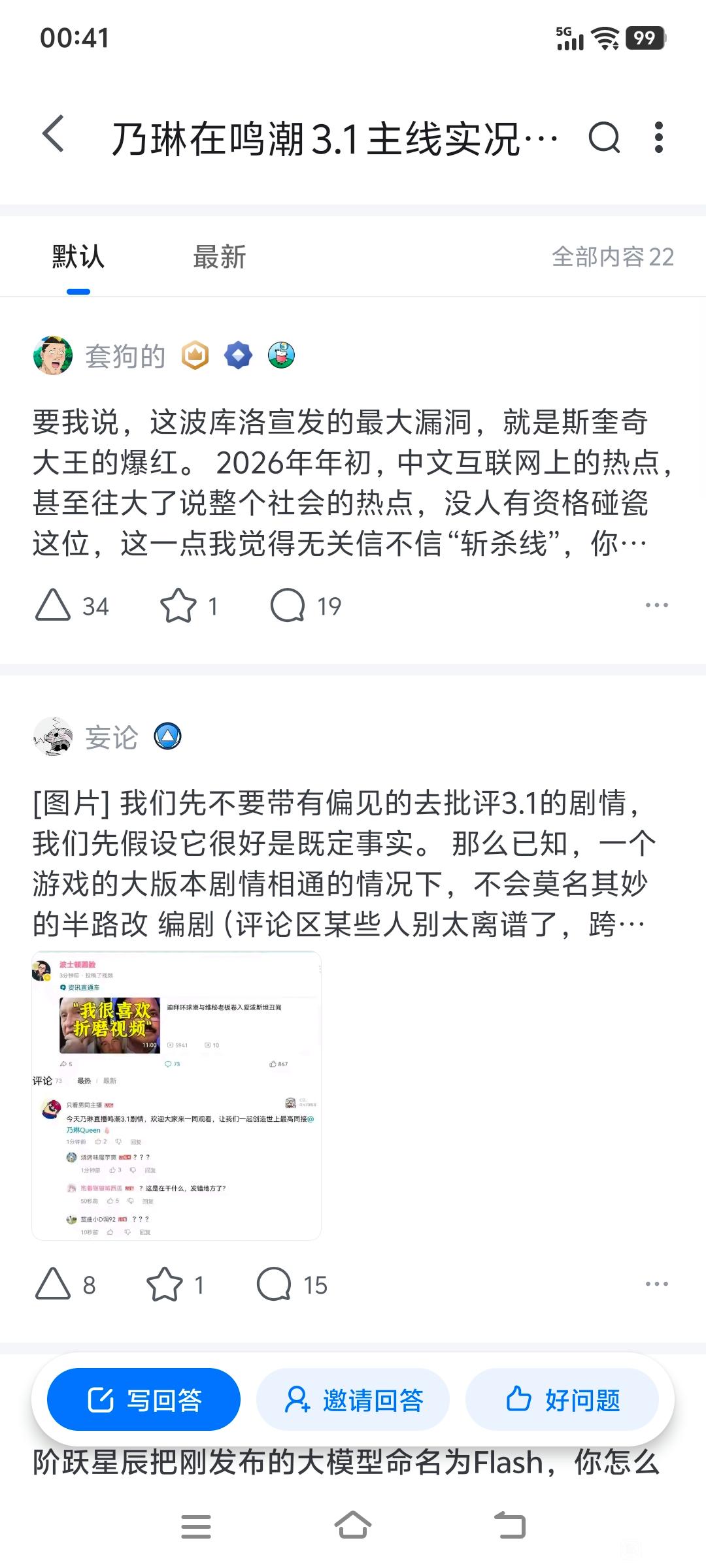Screen dimensions: 706x1568
Task: Open search from the top bar
Action: pos(604,137)
